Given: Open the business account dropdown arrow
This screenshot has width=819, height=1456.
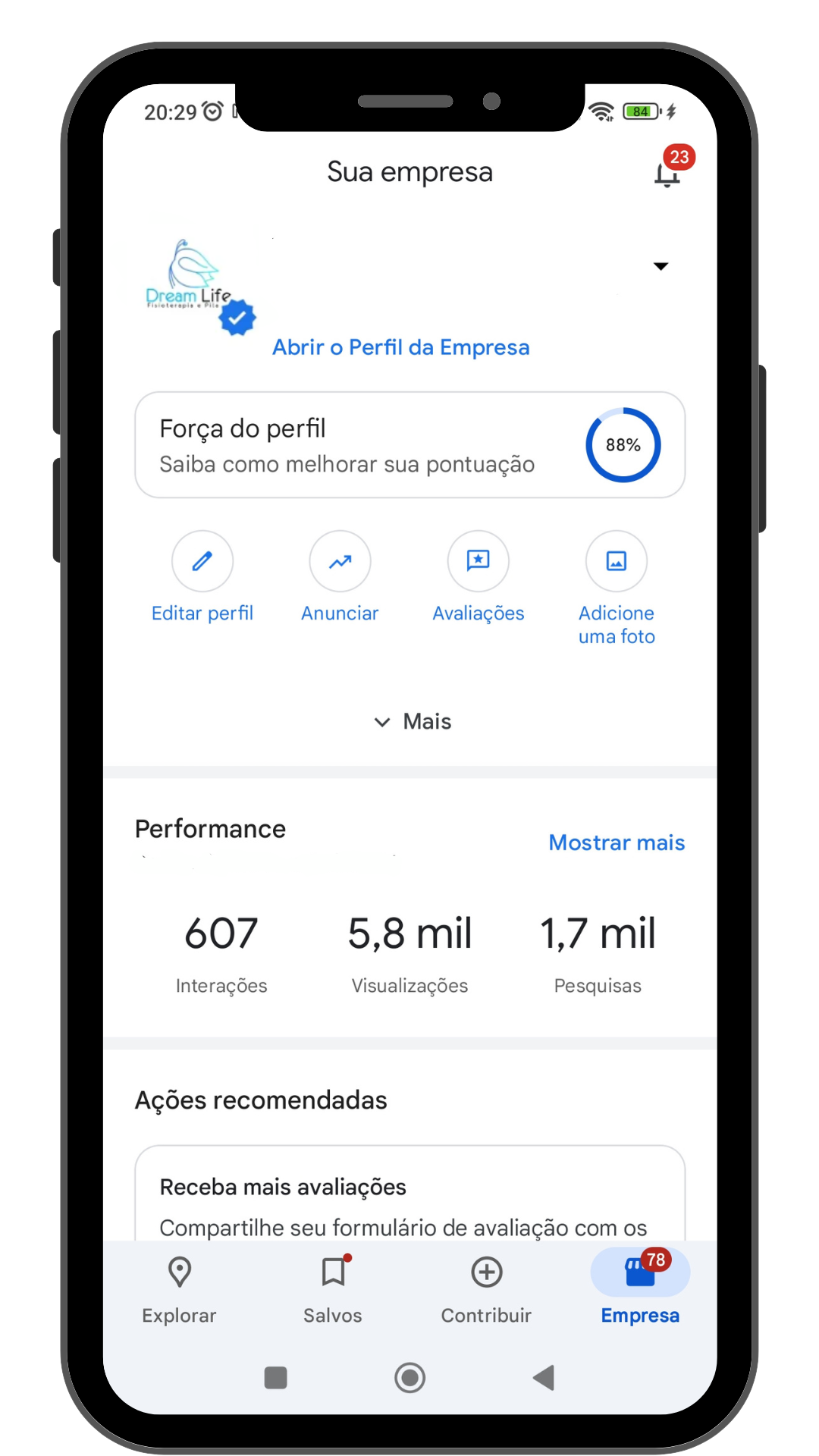Looking at the screenshot, I should (661, 266).
